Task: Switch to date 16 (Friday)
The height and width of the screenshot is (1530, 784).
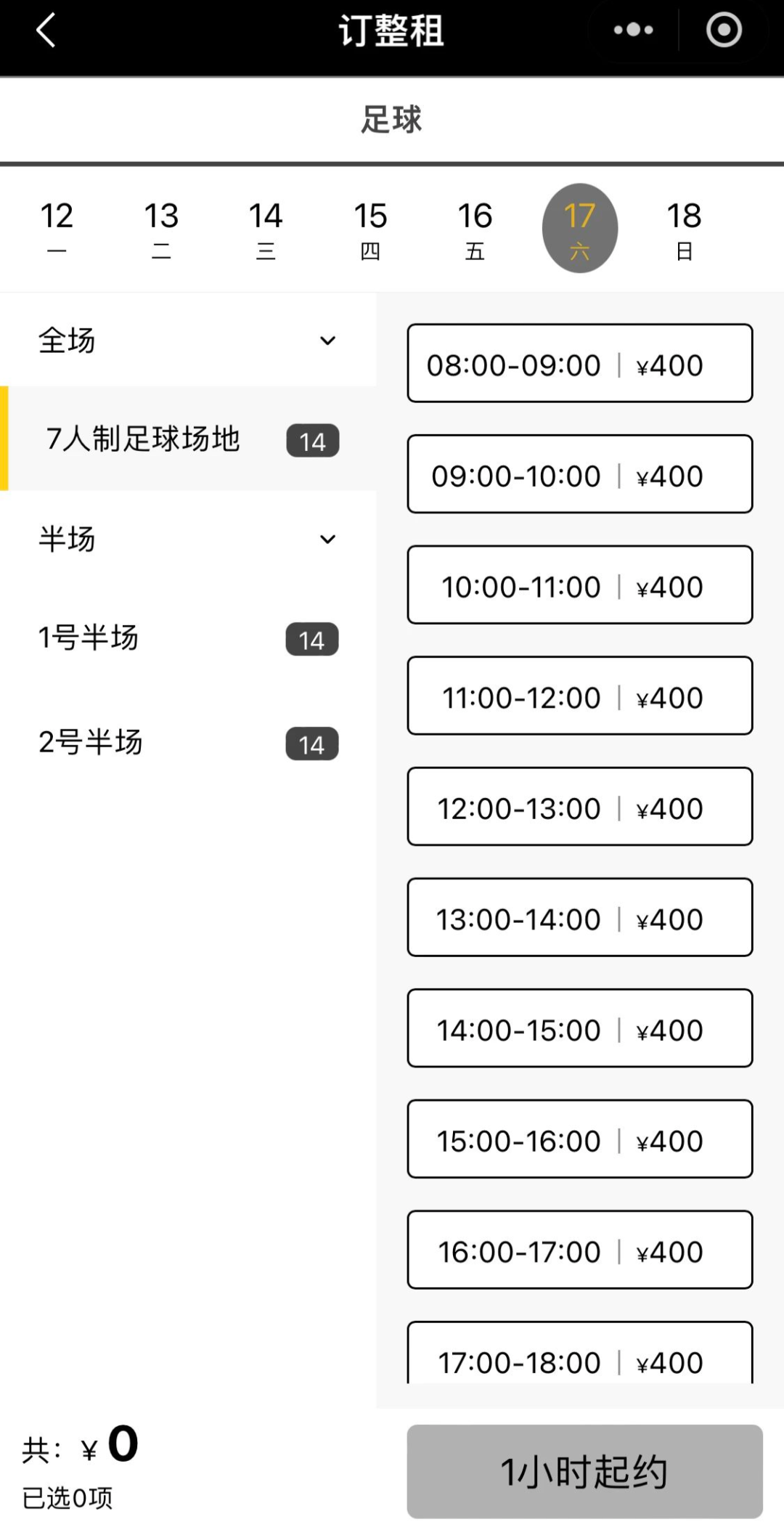Action: (x=475, y=229)
